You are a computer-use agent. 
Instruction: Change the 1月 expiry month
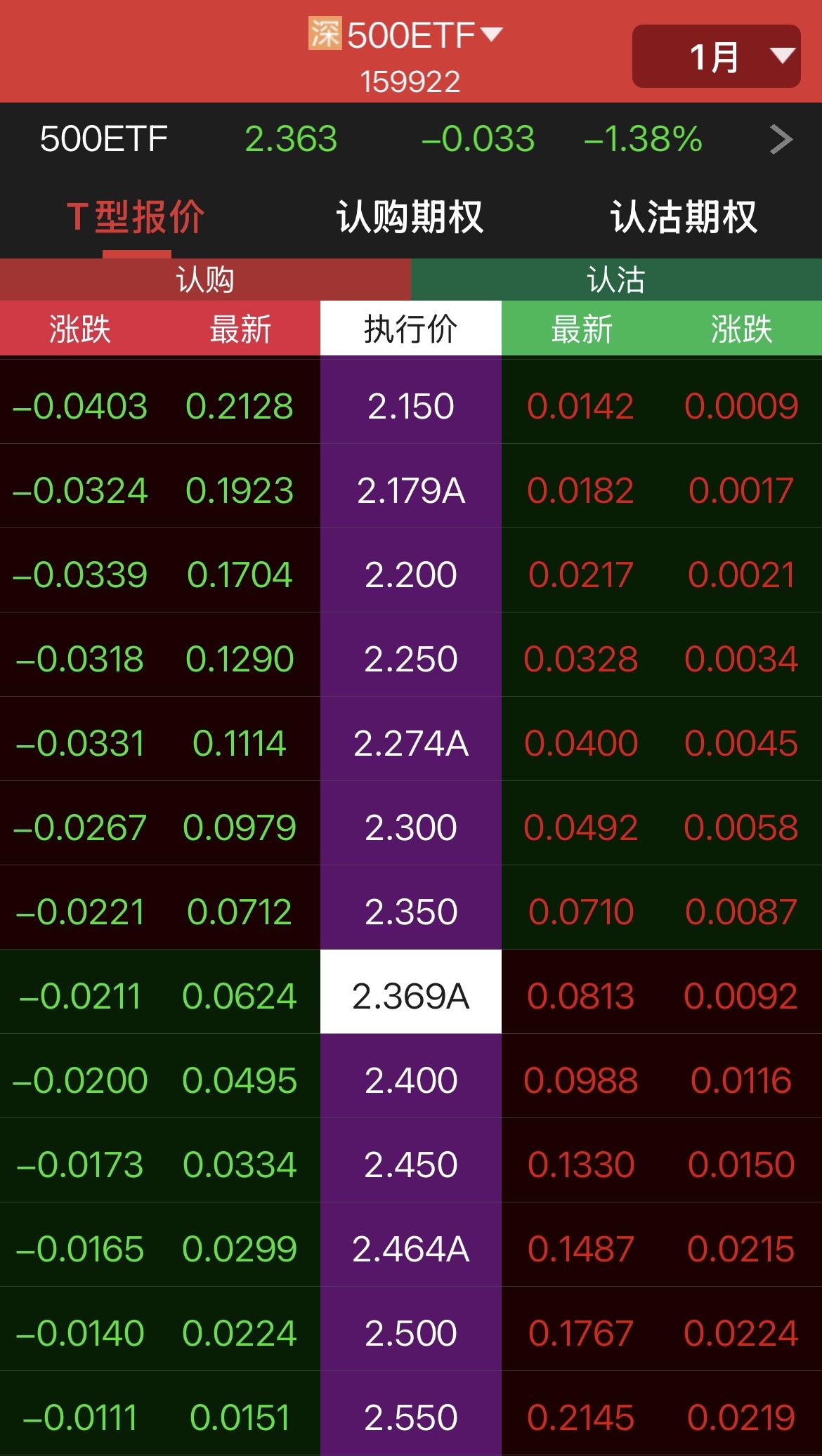click(716, 56)
